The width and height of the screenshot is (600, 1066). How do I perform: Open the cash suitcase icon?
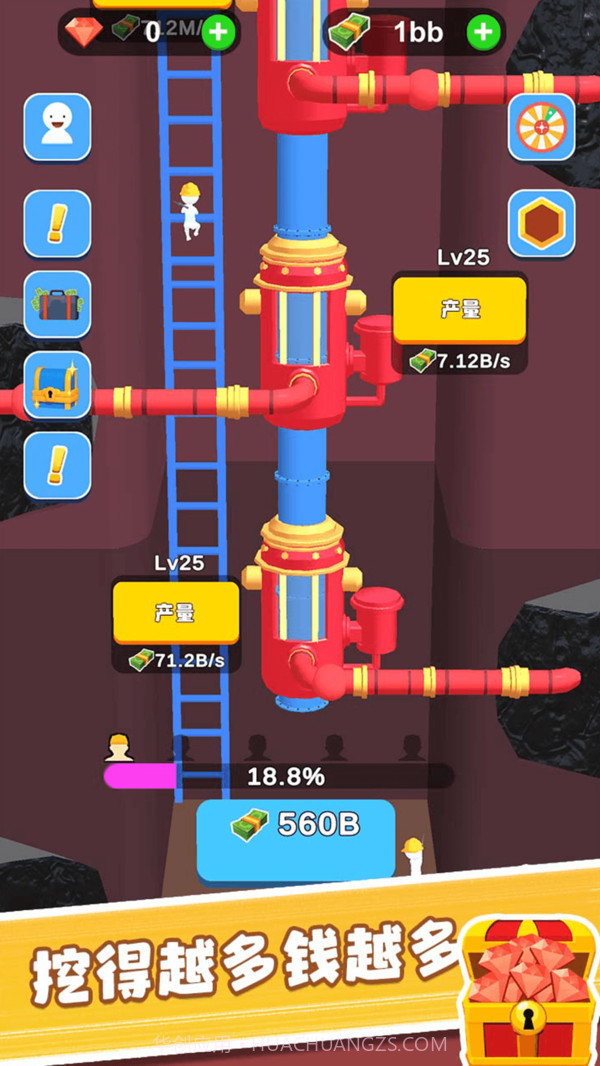click(x=57, y=304)
